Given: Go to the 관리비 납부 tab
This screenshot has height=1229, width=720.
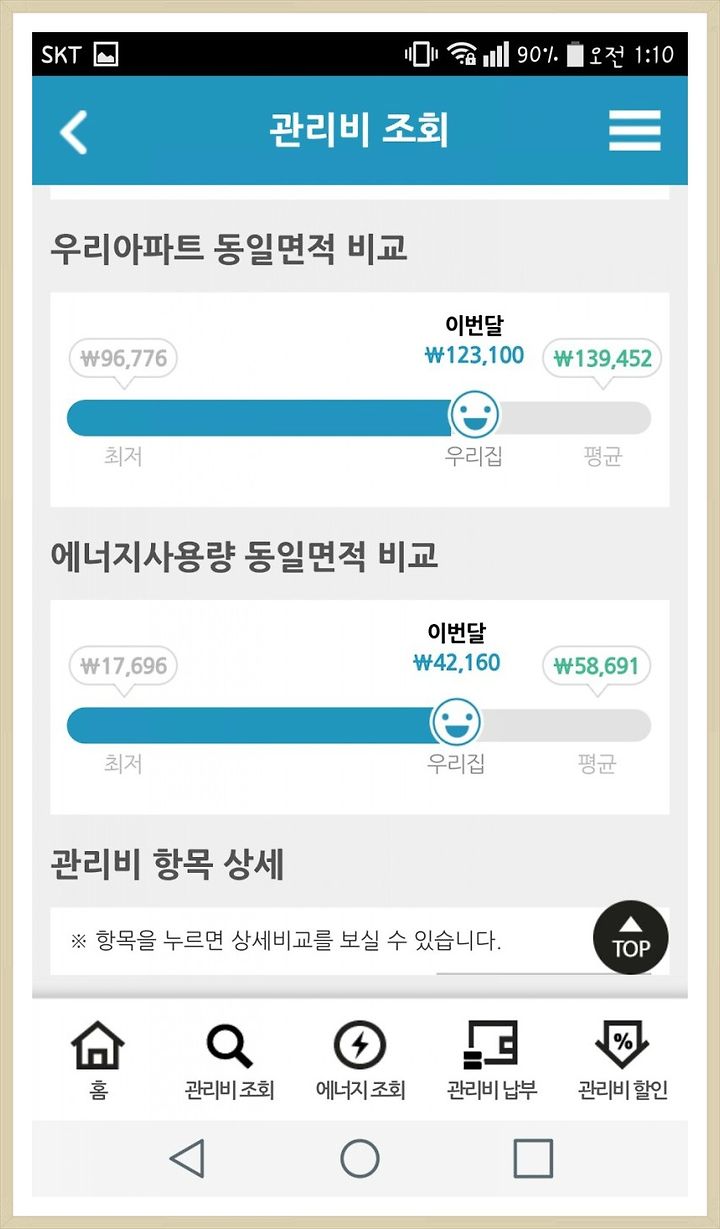Looking at the screenshot, I should pyautogui.click(x=491, y=1059).
